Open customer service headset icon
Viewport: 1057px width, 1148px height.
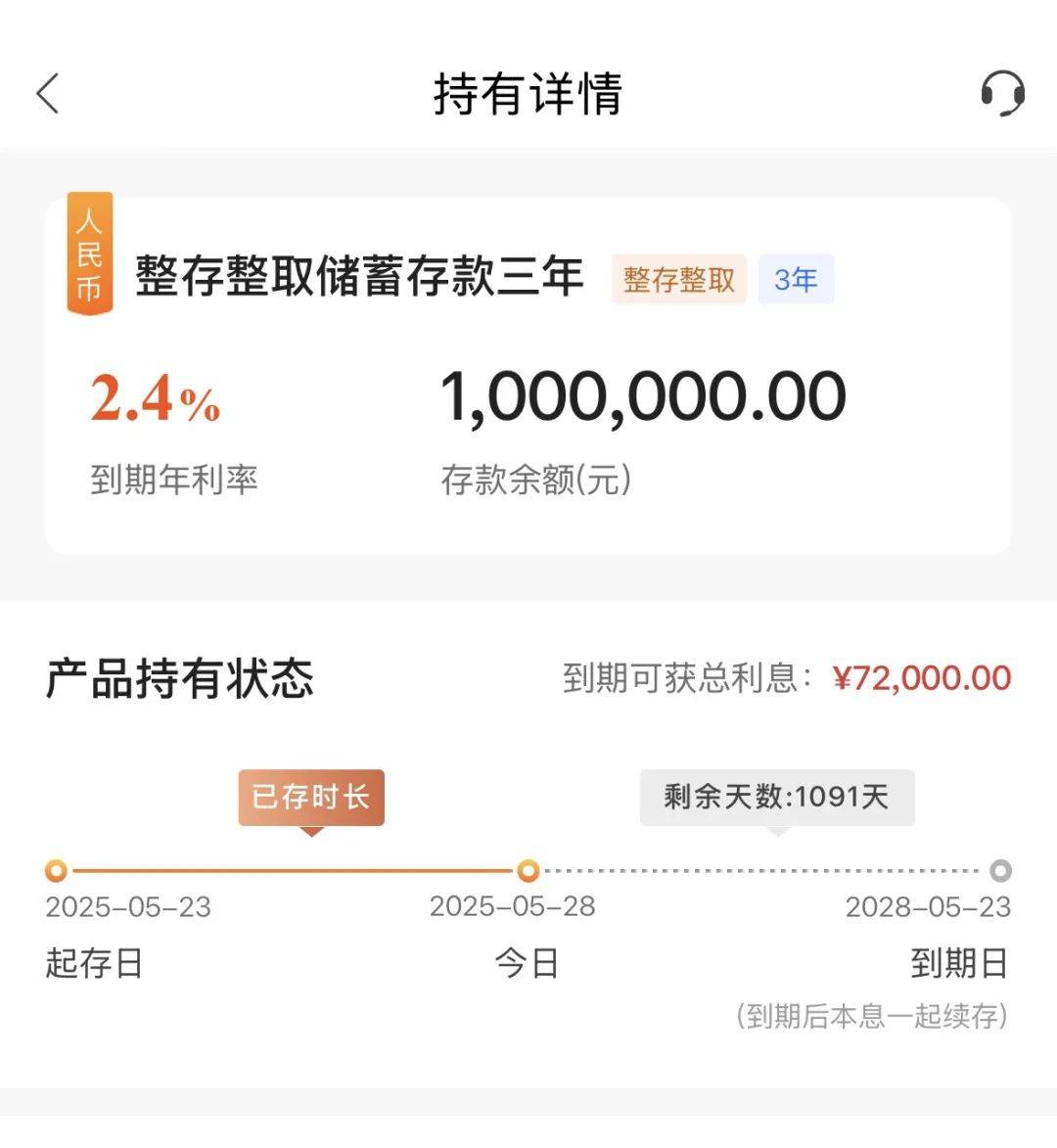tap(1002, 94)
